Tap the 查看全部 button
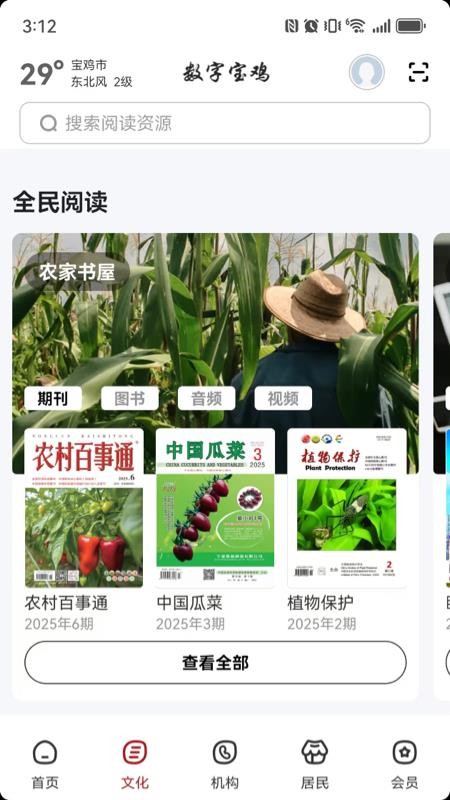This screenshot has width=450, height=800. pos(215,663)
